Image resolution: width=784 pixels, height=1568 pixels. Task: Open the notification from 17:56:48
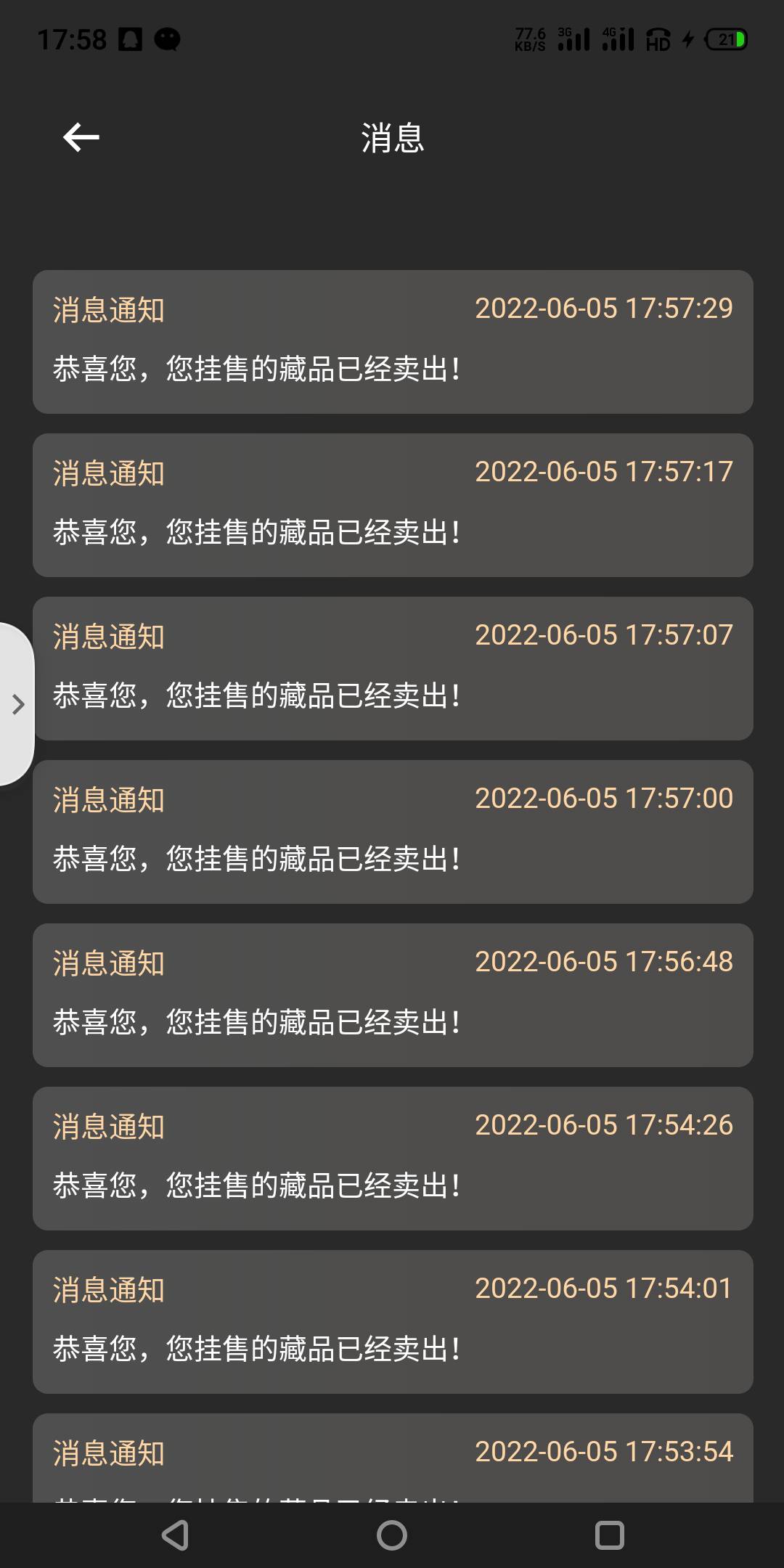(x=392, y=995)
